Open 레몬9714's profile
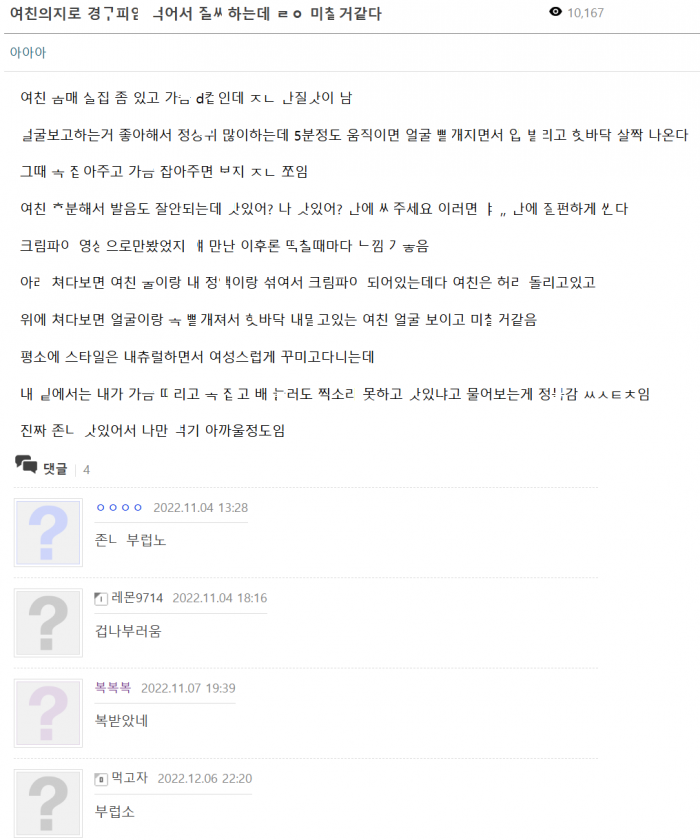 coord(136,598)
